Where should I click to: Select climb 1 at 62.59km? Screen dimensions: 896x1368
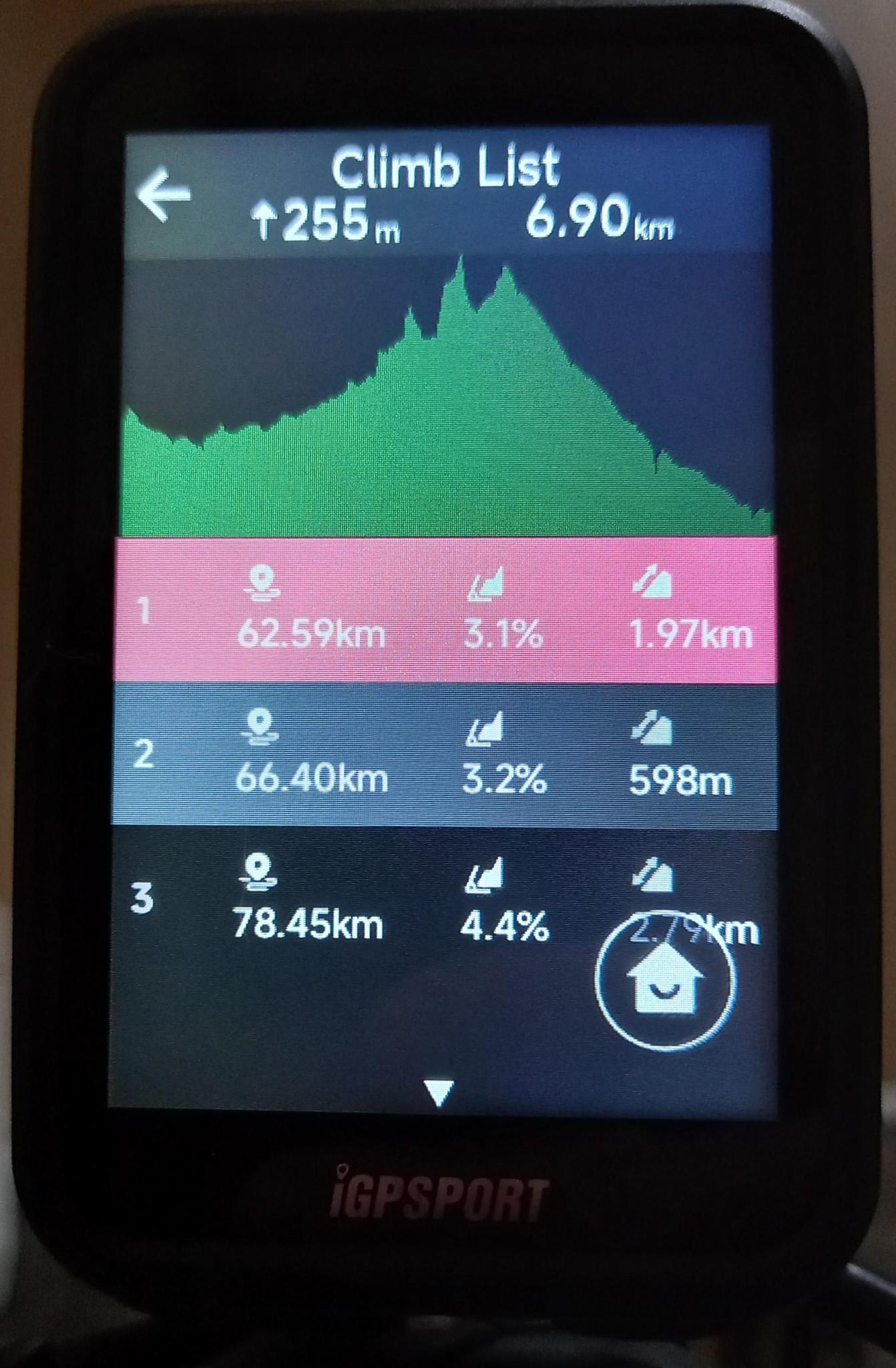pyautogui.click(x=444, y=610)
